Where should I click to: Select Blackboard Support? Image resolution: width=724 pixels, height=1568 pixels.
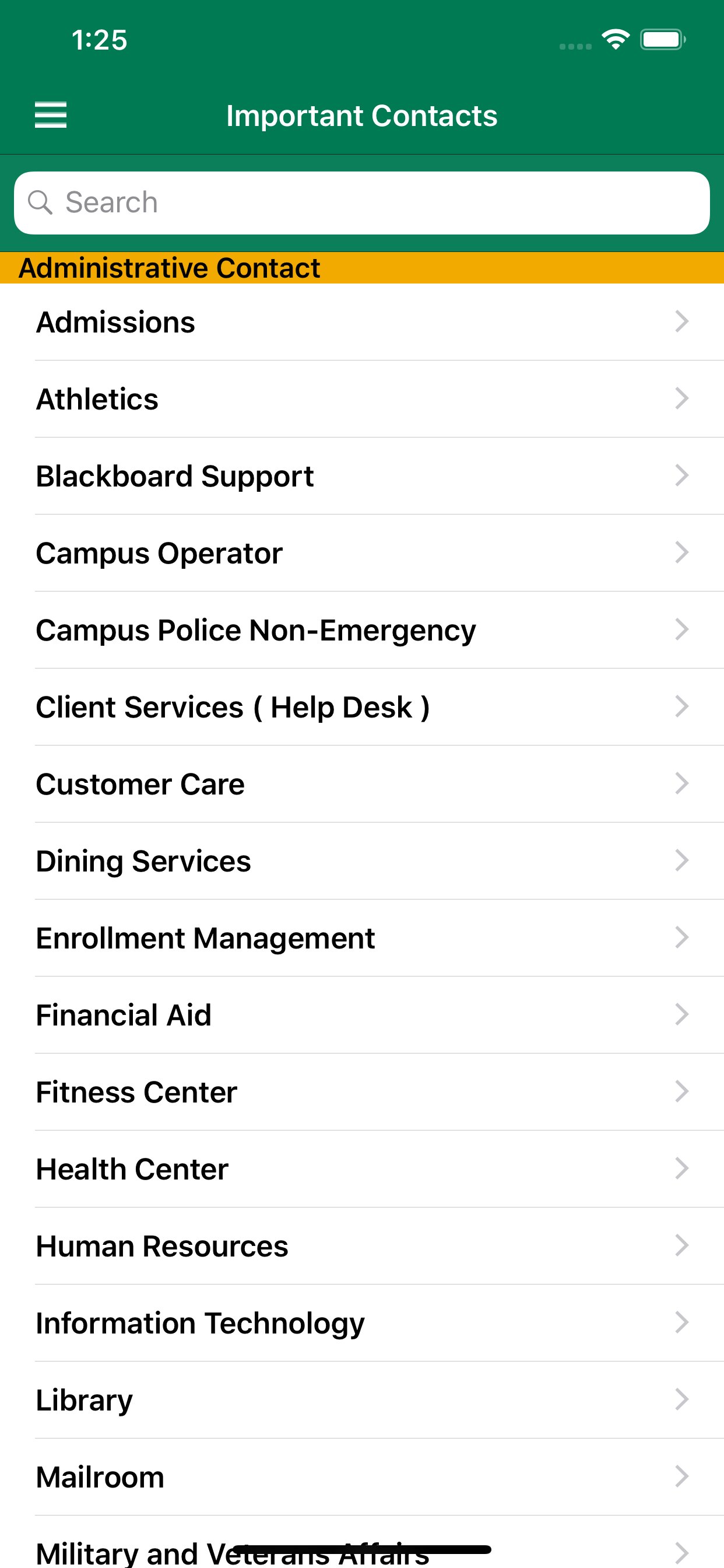(x=362, y=476)
